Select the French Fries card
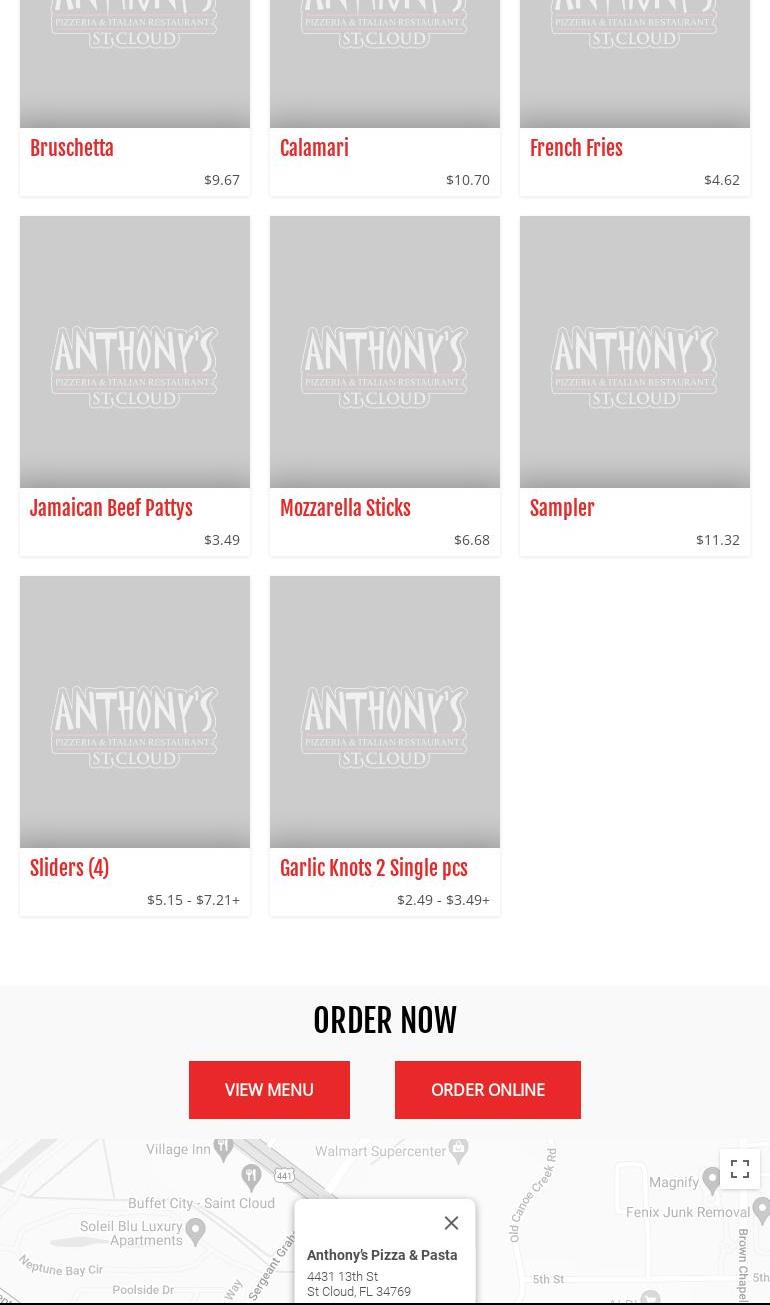 (x=576, y=148)
